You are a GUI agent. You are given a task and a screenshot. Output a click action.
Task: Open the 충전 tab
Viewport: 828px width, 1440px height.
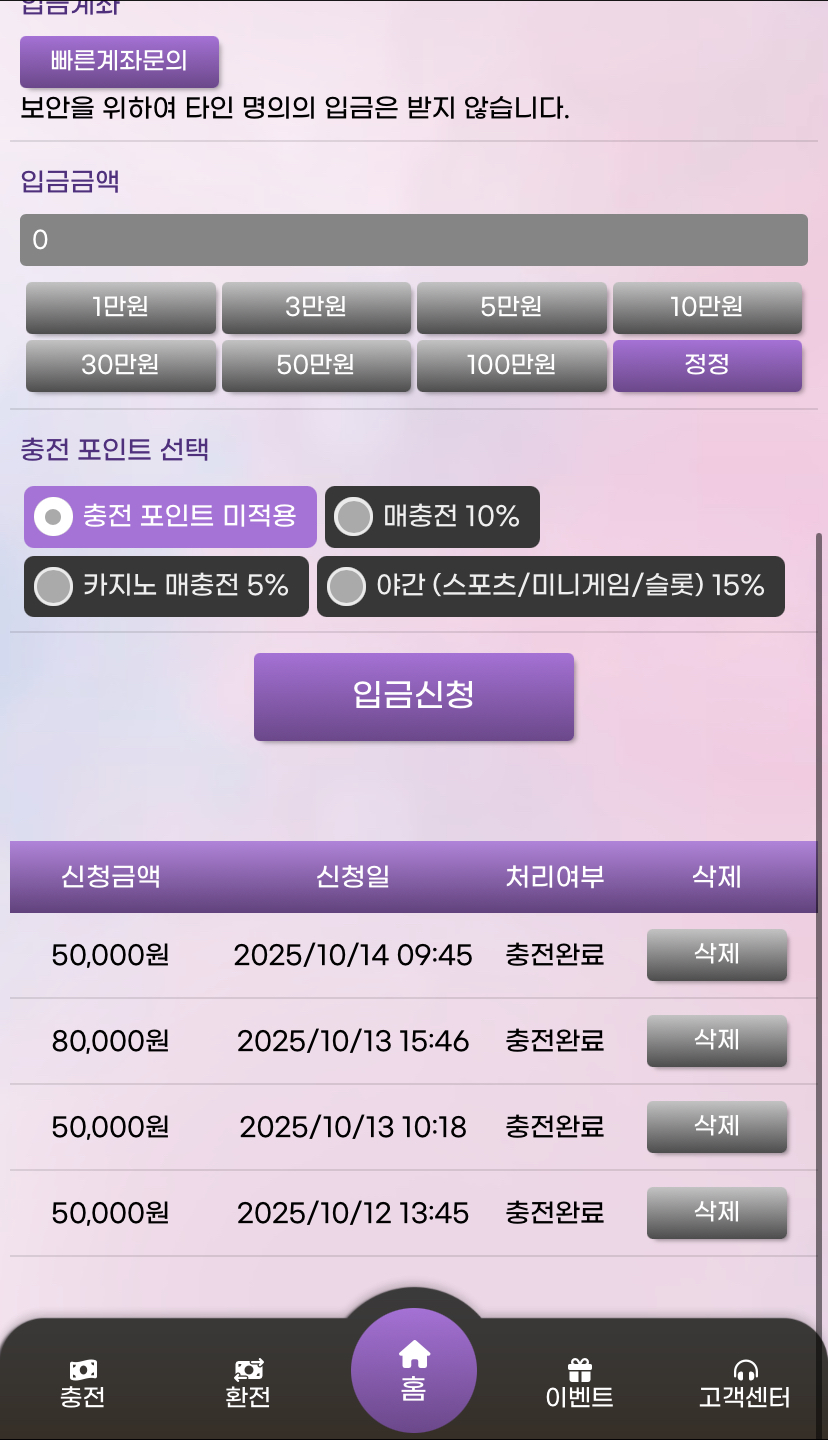point(83,1384)
